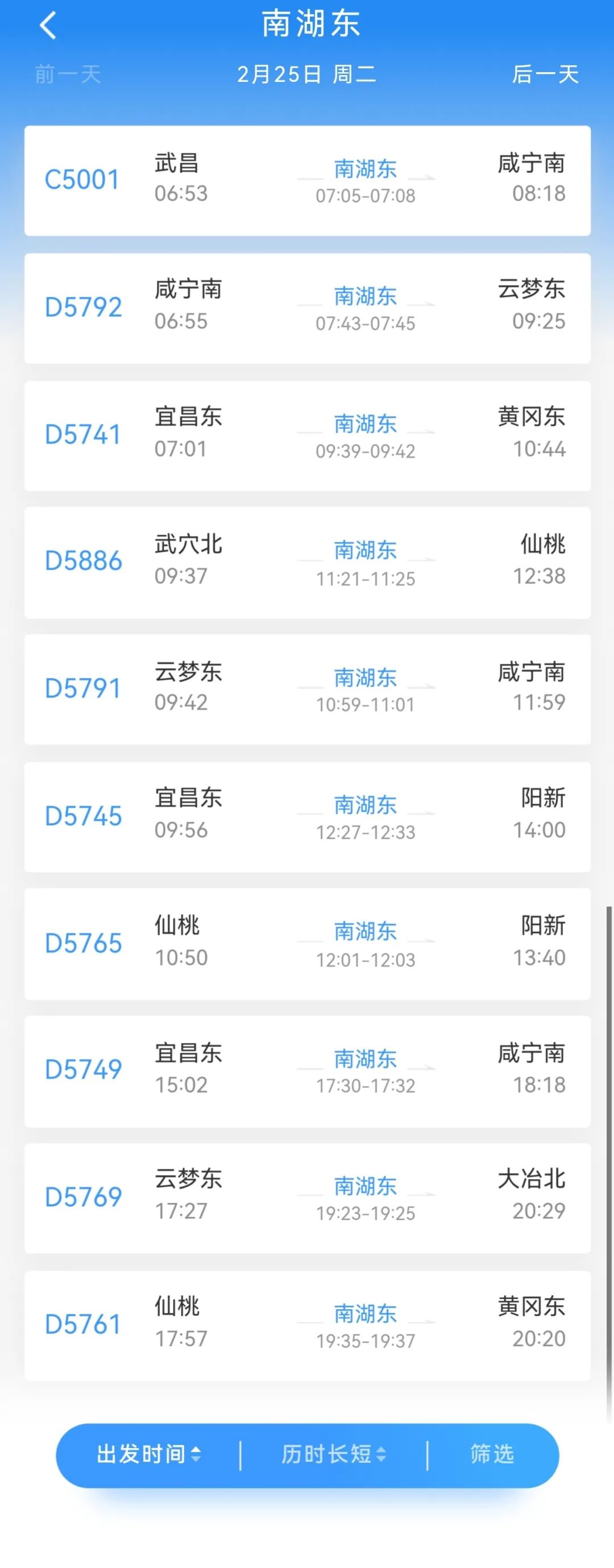The height and width of the screenshot is (1568, 614).
Task: View train D5745 to 阳新
Action: click(x=308, y=817)
